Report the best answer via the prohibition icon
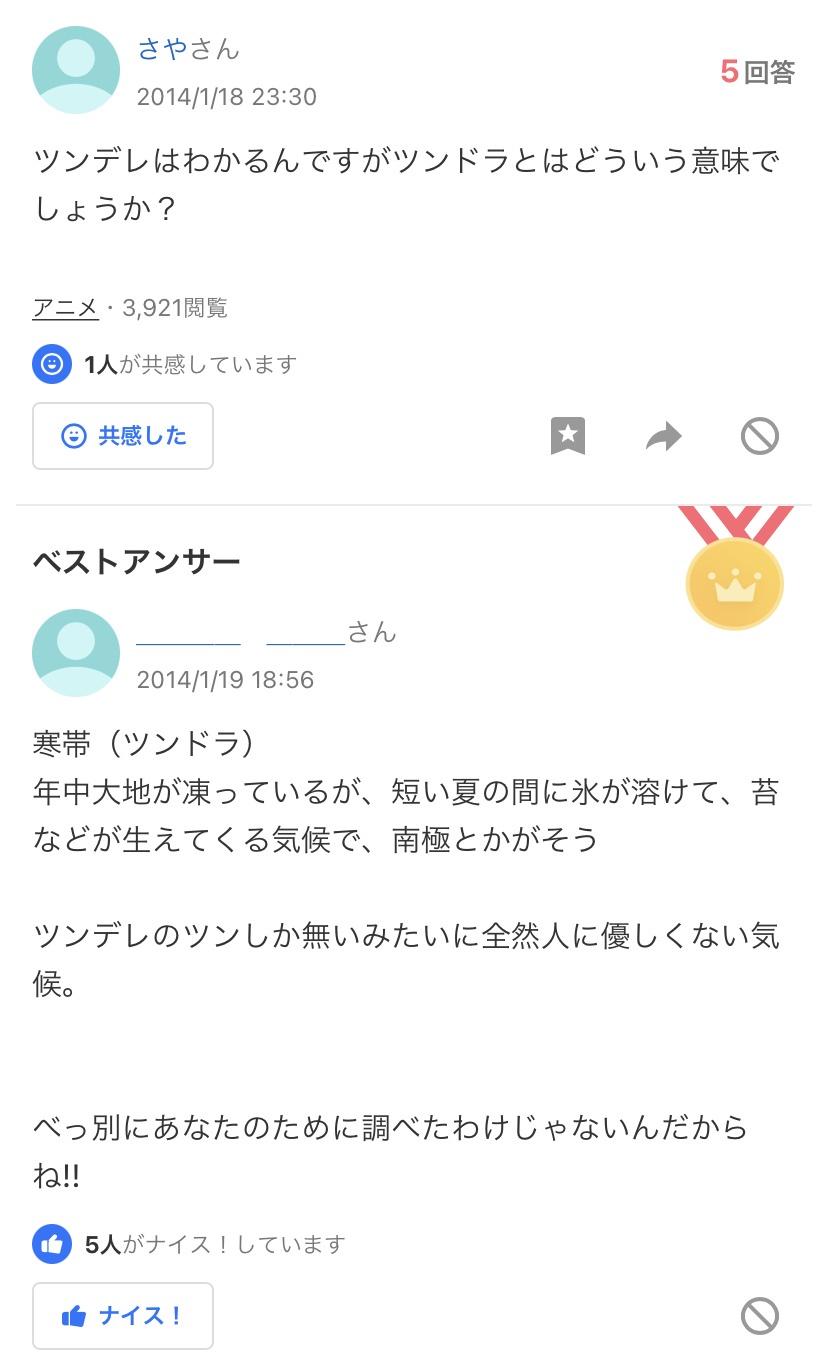The height and width of the screenshot is (1372, 828). point(759,1316)
